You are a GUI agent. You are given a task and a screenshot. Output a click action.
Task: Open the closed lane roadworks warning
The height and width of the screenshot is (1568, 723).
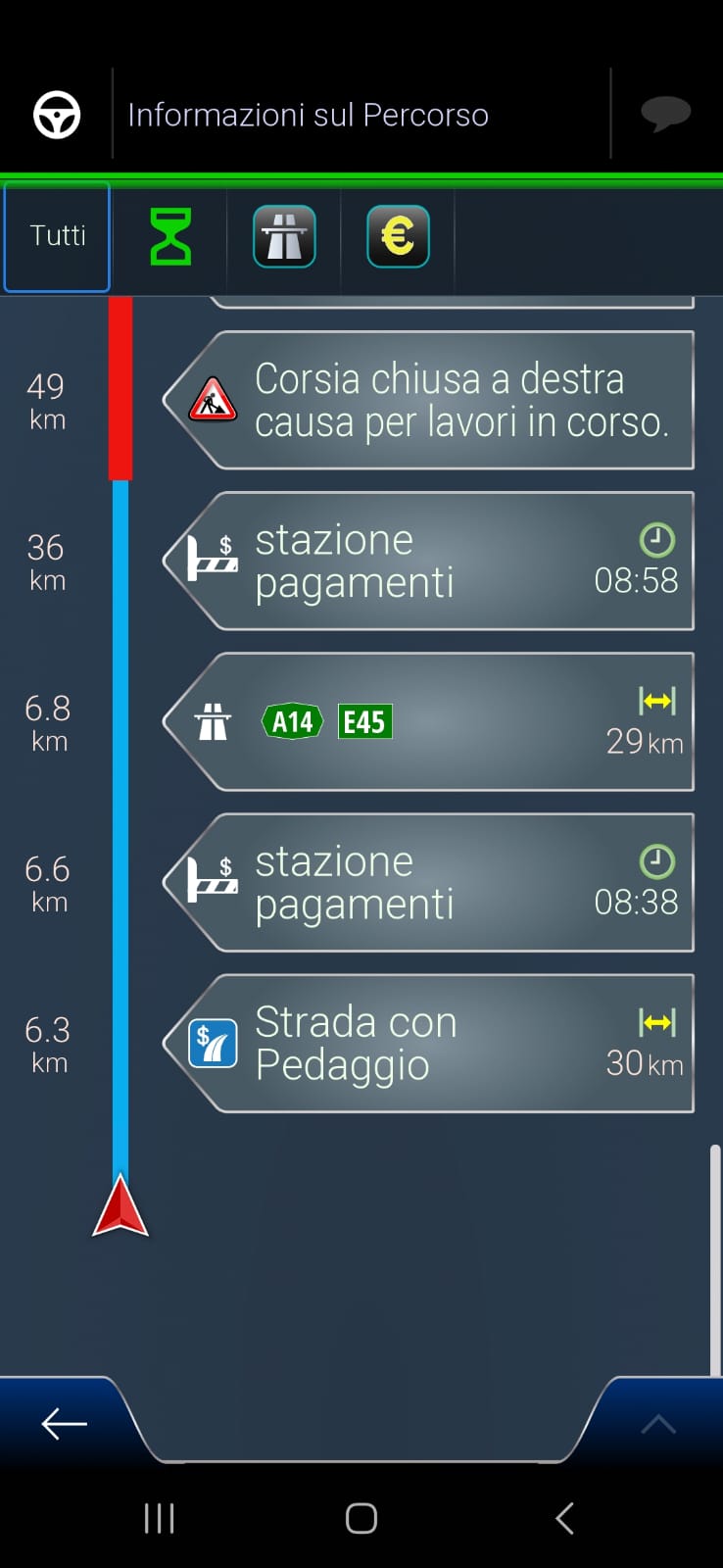(x=428, y=400)
